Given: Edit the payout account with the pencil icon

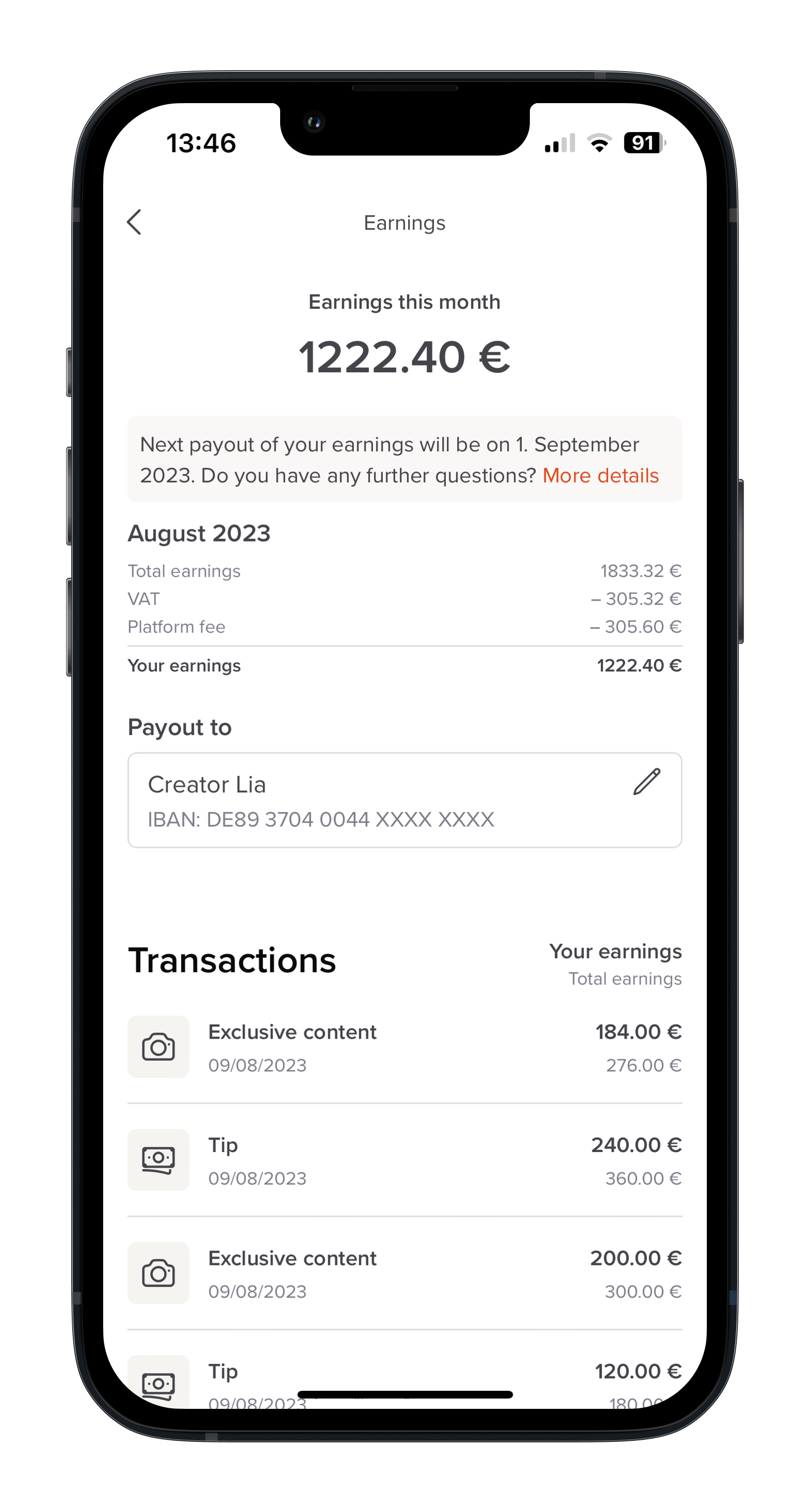Looking at the screenshot, I should point(646,782).
